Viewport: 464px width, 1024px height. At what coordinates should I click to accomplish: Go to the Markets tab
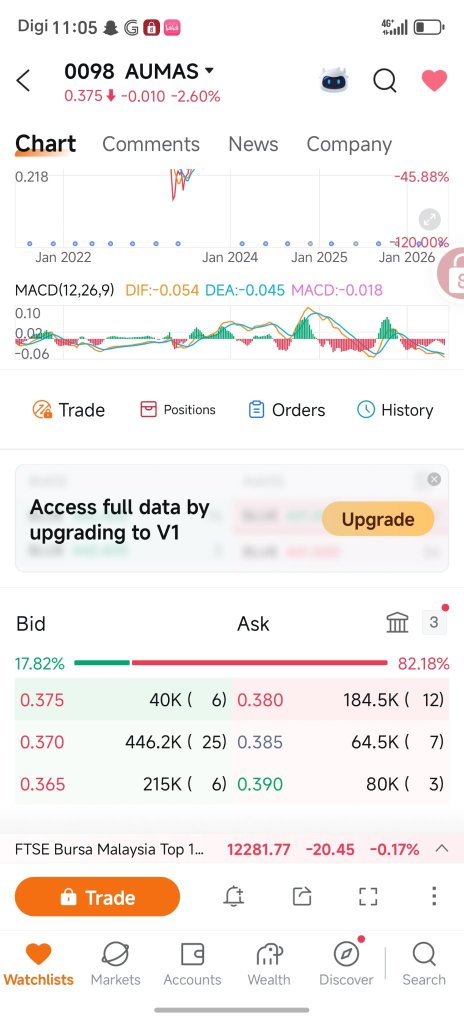[116, 963]
